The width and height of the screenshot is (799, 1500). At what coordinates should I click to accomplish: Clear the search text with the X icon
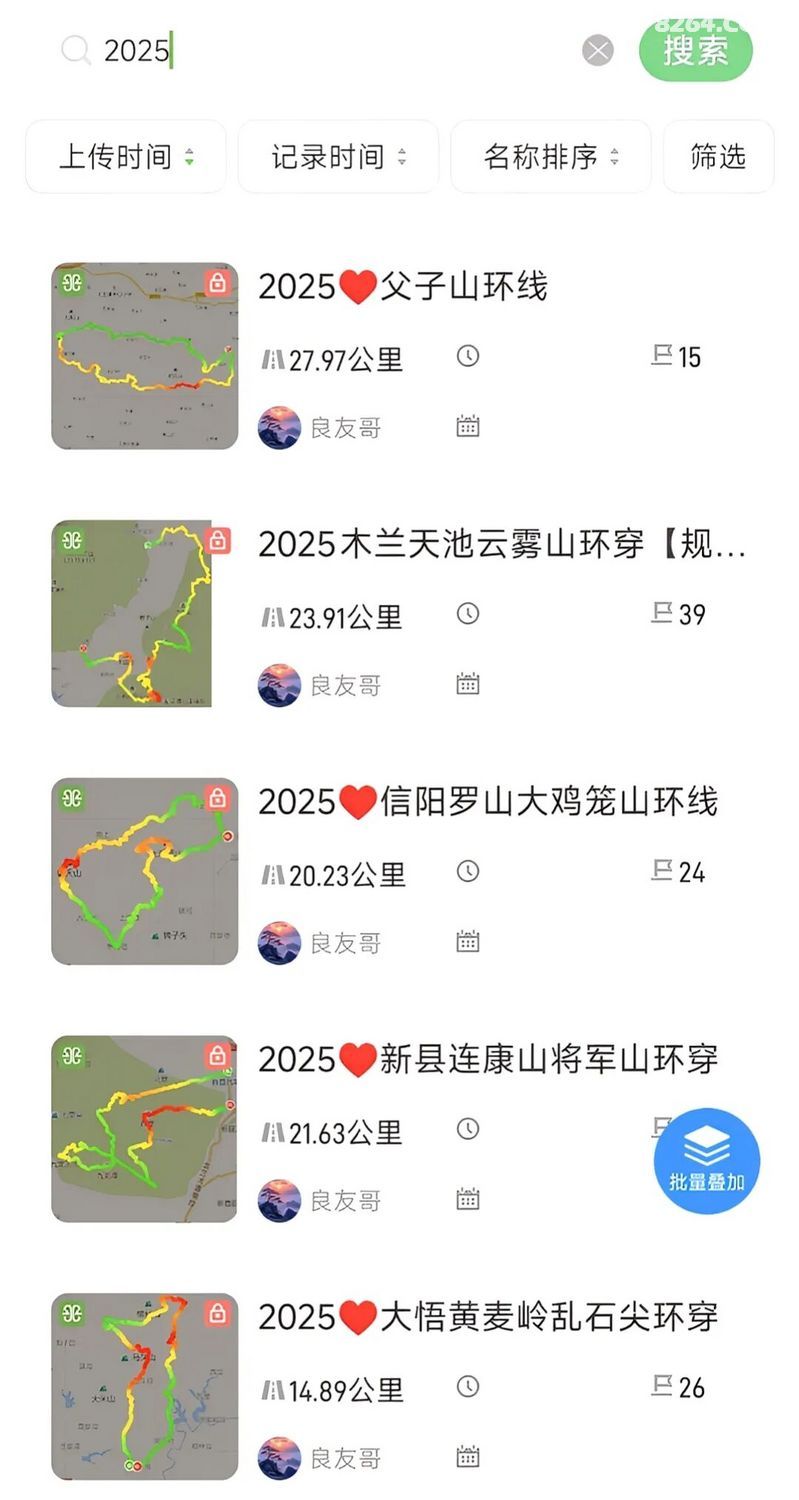[598, 50]
